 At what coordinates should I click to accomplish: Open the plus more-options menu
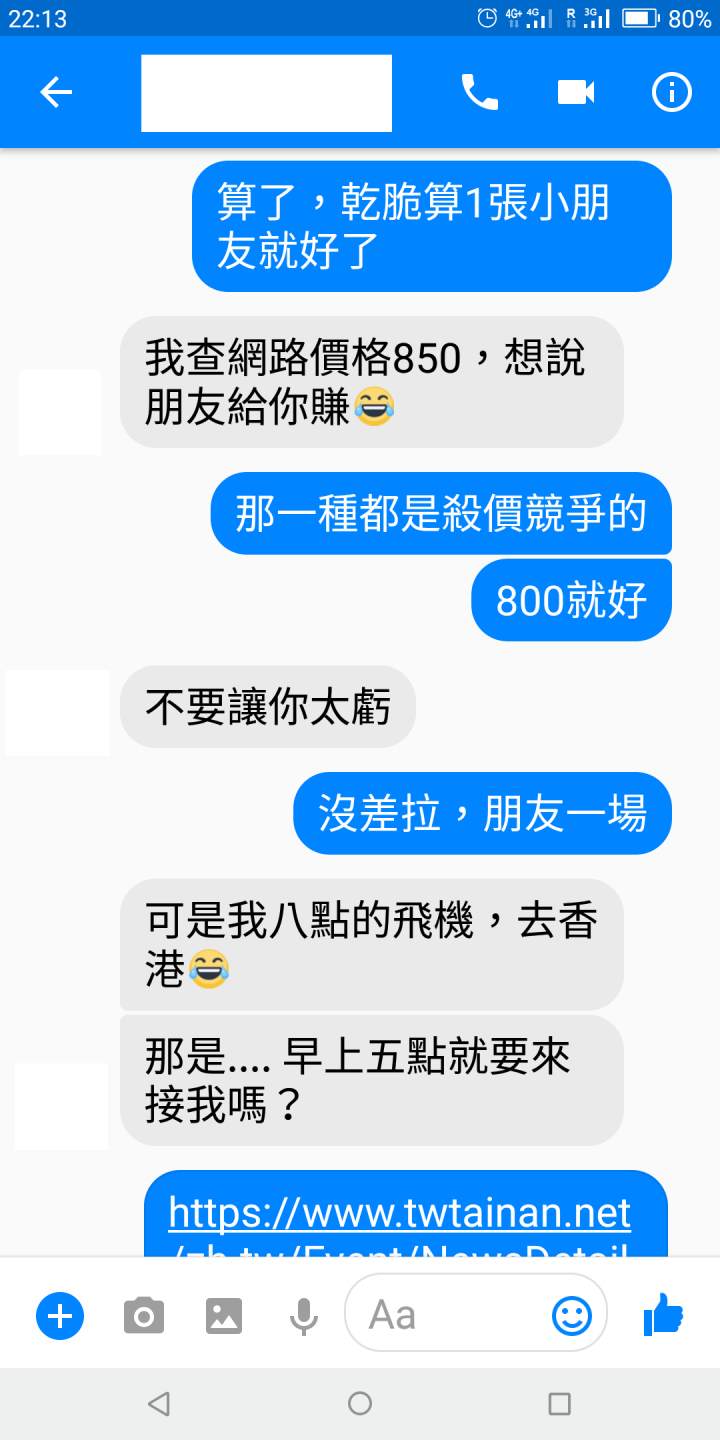[60, 1316]
